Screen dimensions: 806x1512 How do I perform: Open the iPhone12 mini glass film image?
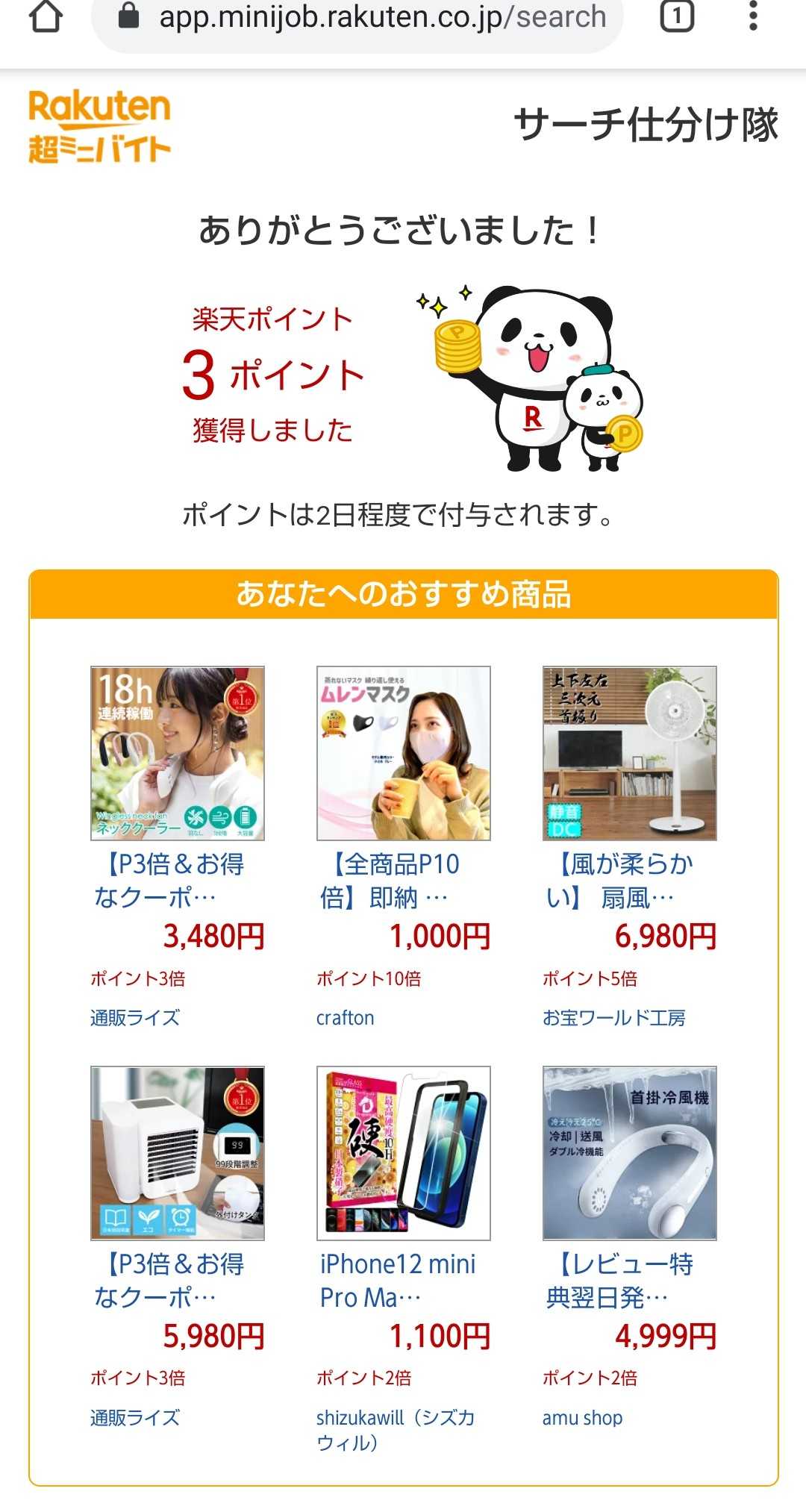coord(404,1153)
